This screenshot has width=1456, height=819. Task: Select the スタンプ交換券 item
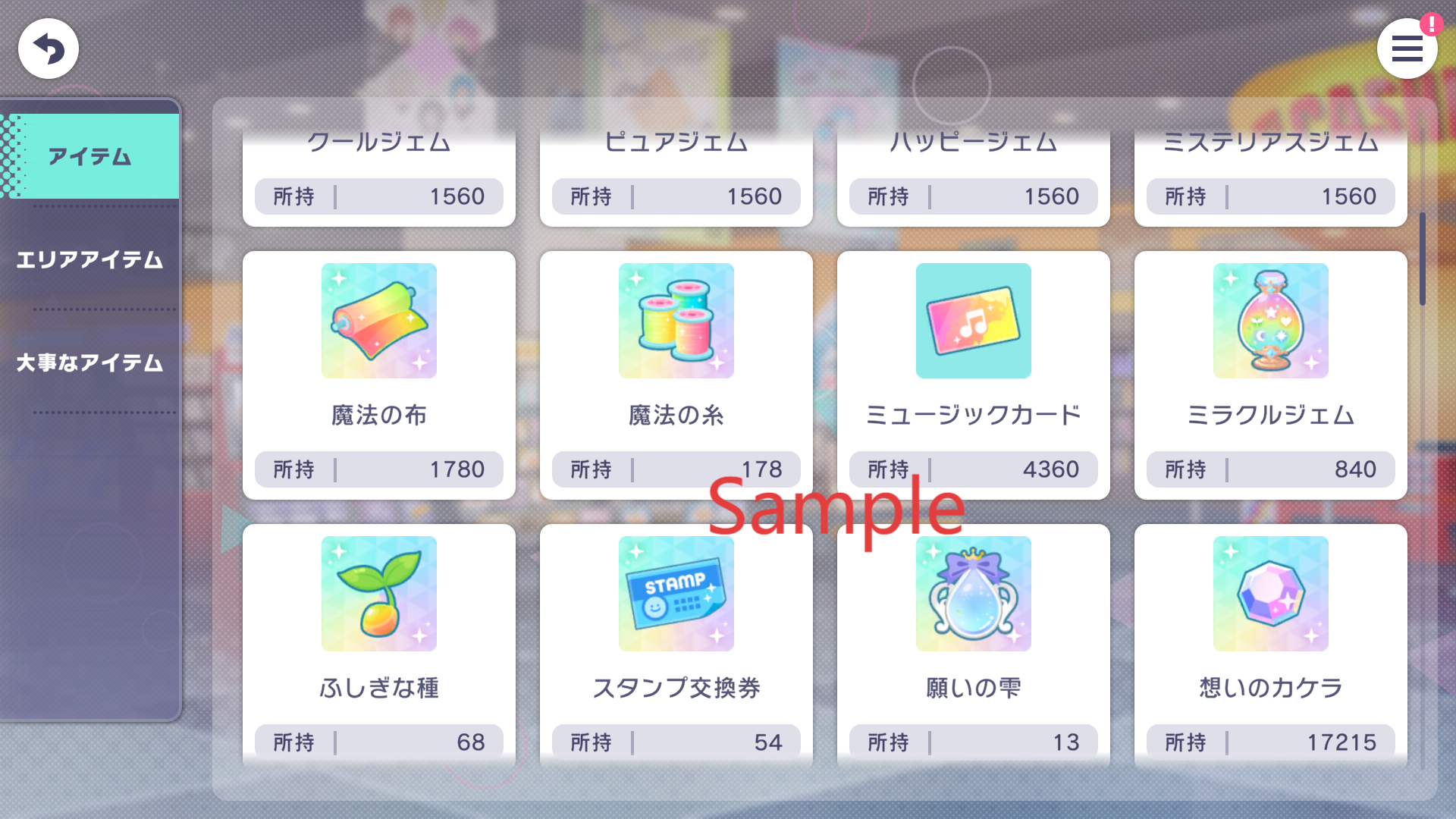tap(676, 645)
